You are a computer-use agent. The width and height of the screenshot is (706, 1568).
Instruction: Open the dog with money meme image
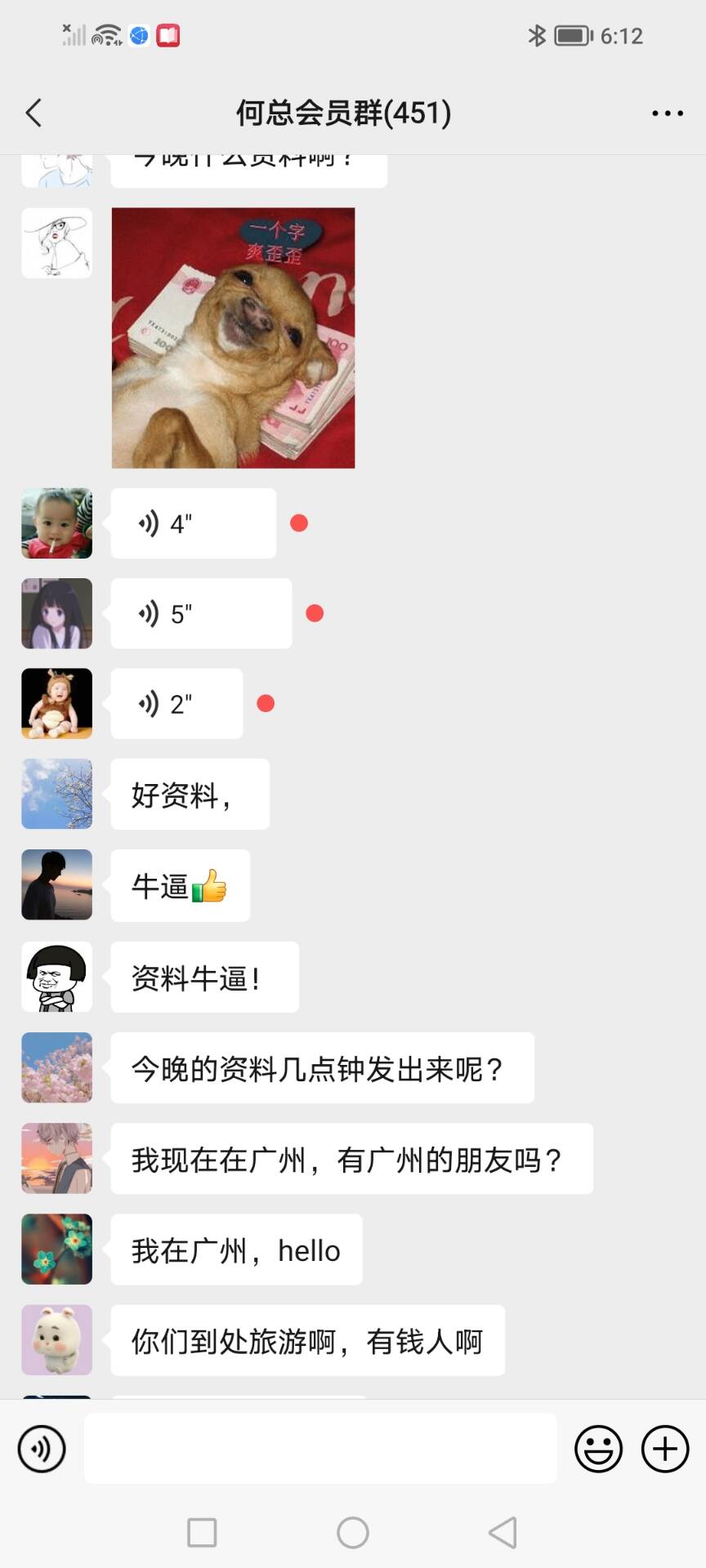(x=233, y=337)
